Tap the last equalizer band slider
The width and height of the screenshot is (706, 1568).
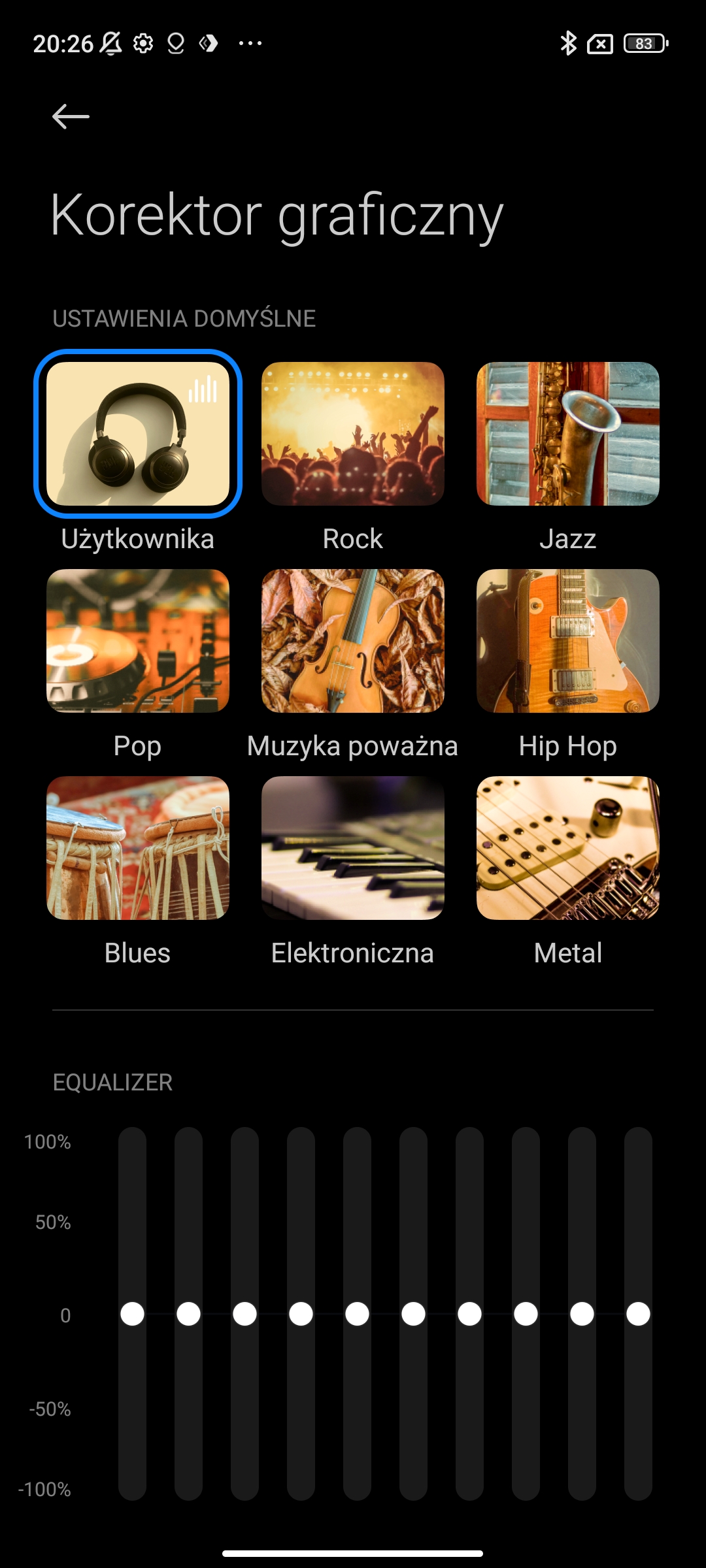point(638,1314)
